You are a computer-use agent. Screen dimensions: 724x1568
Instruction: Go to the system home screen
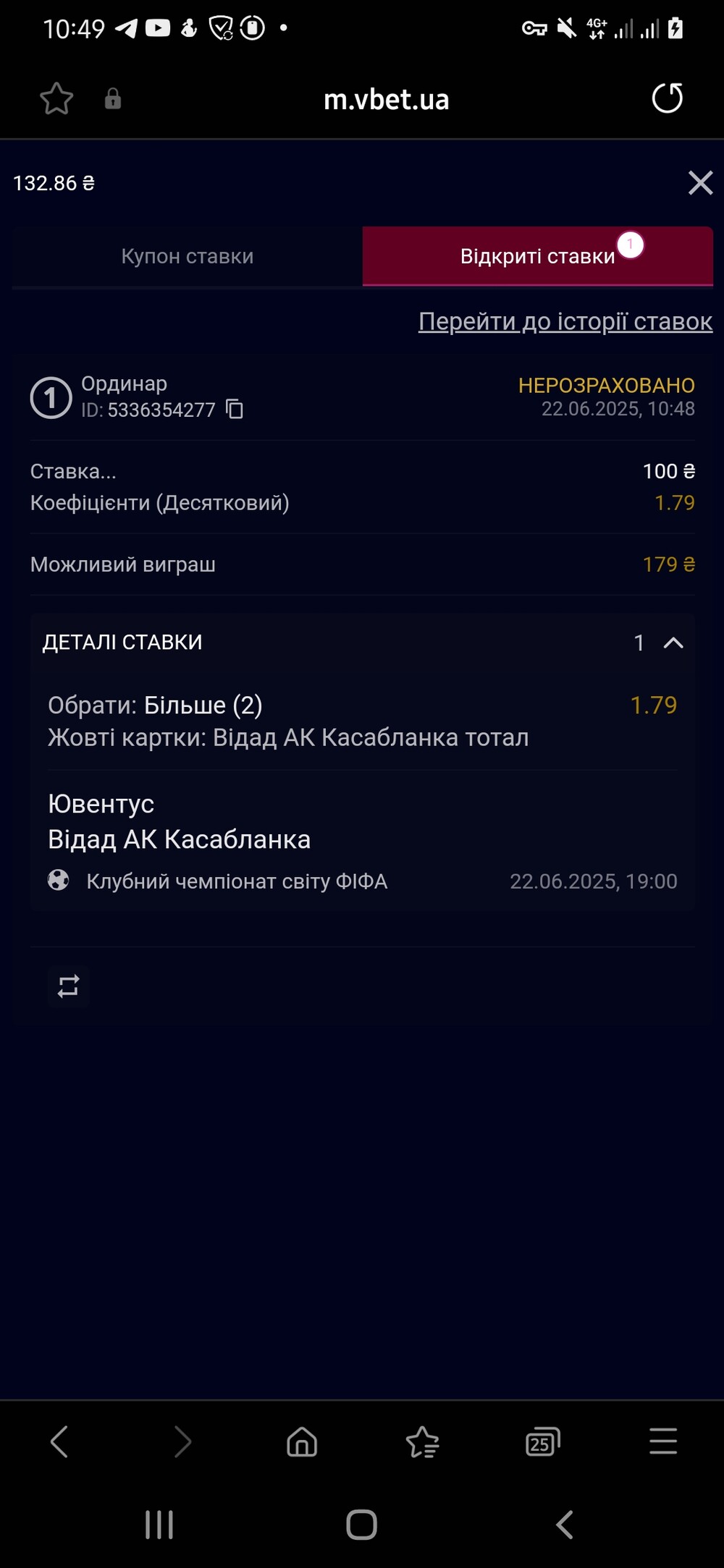tap(362, 1525)
